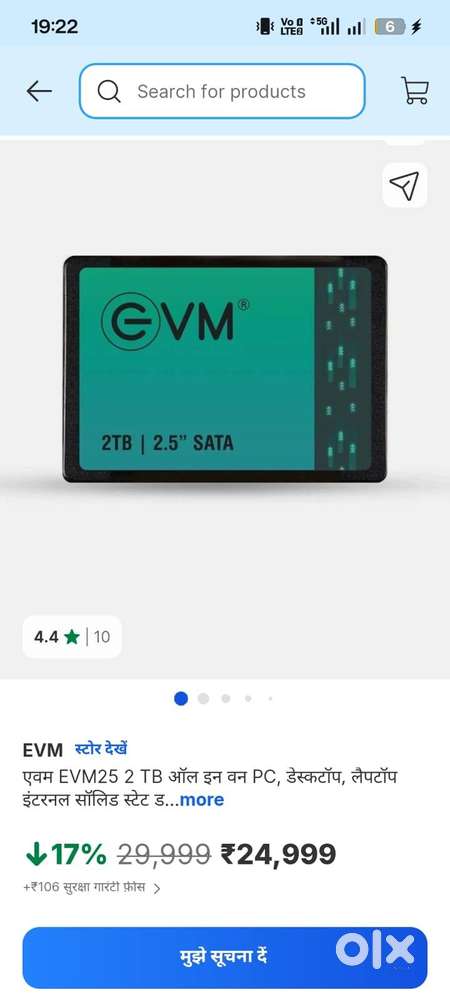450x1000 pixels.
Task: Open the Search for products field
Action: [x=222, y=91]
